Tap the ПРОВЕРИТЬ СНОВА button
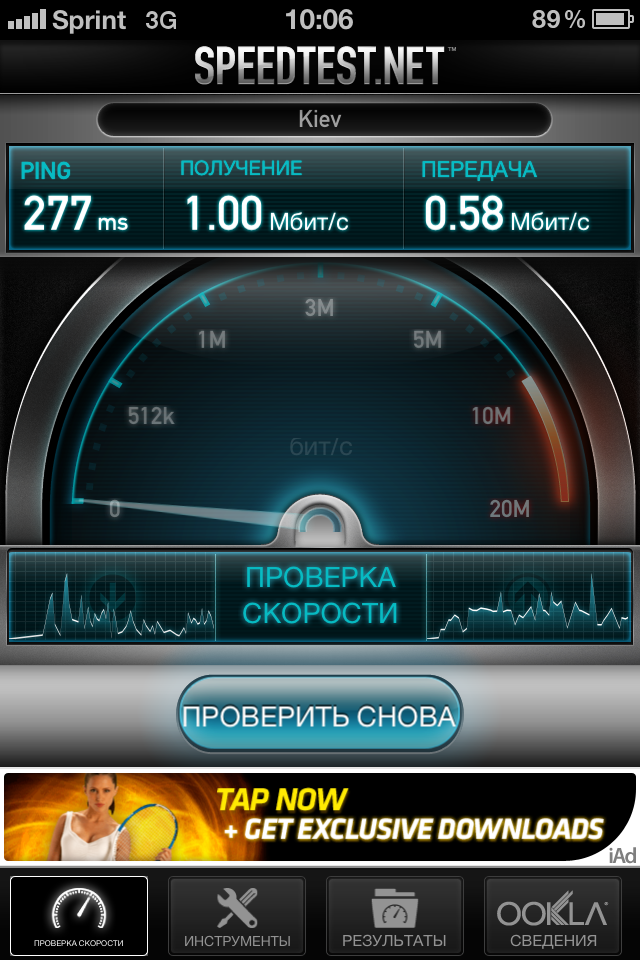This screenshot has height=960, width=640. pos(320,716)
